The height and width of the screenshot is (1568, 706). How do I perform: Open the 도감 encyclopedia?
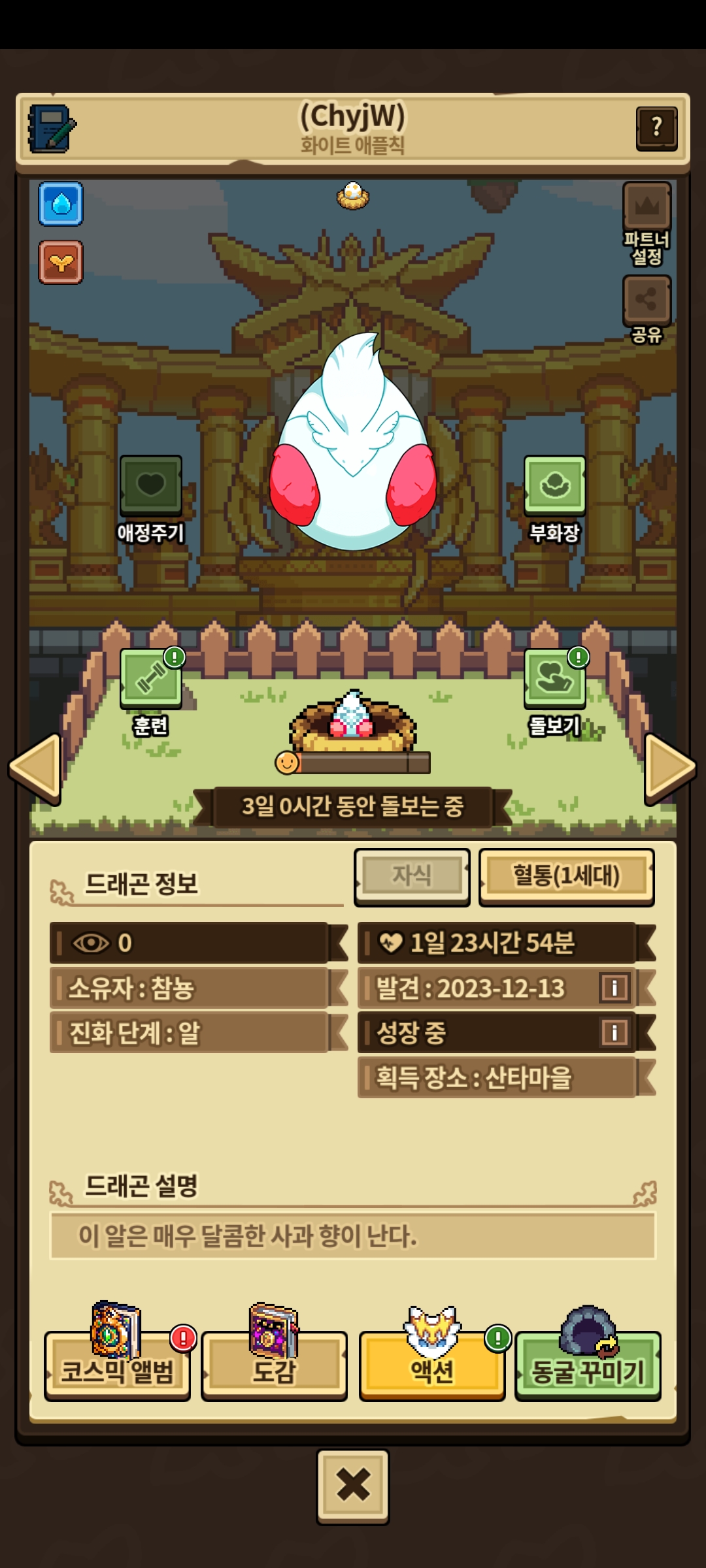[x=274, y=1365]
